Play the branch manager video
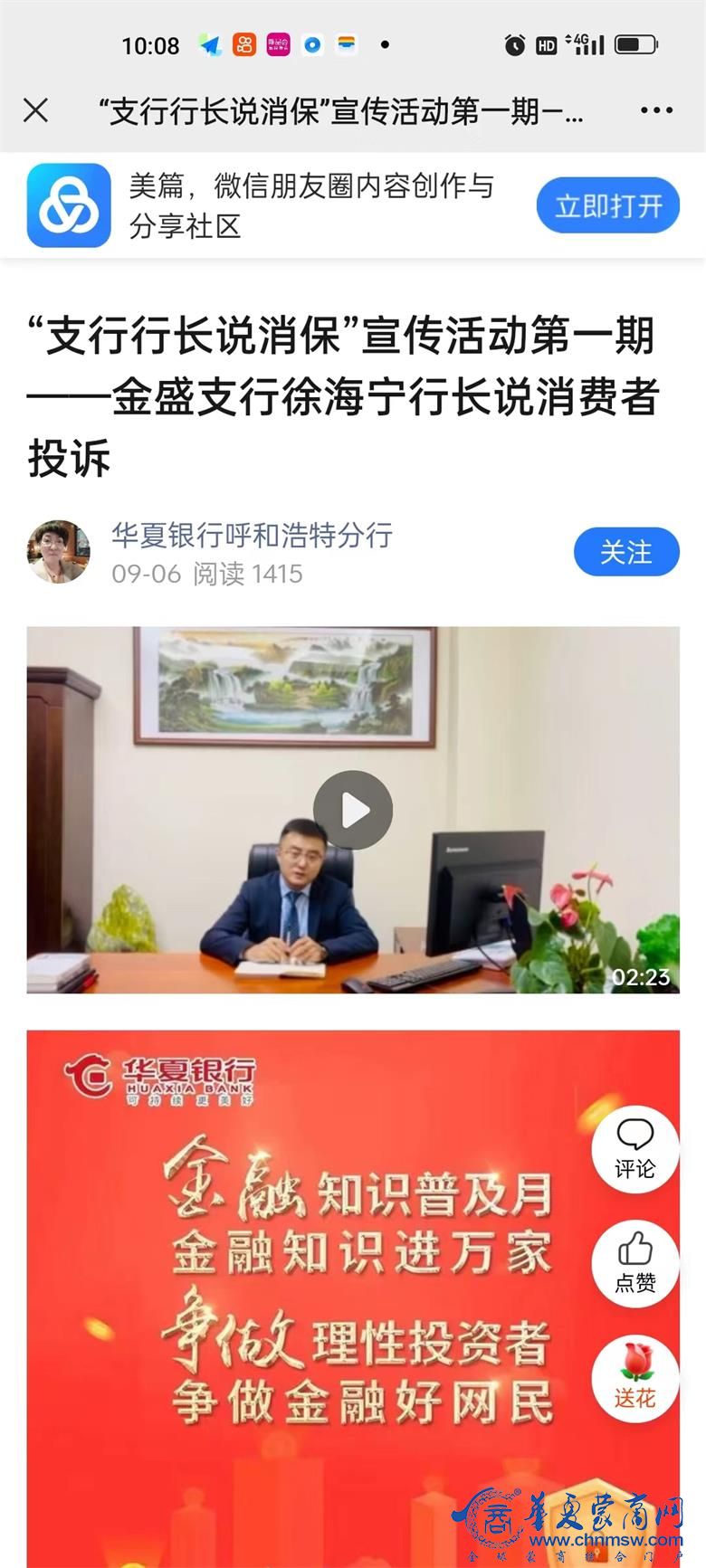Viewport: 706px width, 1568px height. tap(353, 810)
